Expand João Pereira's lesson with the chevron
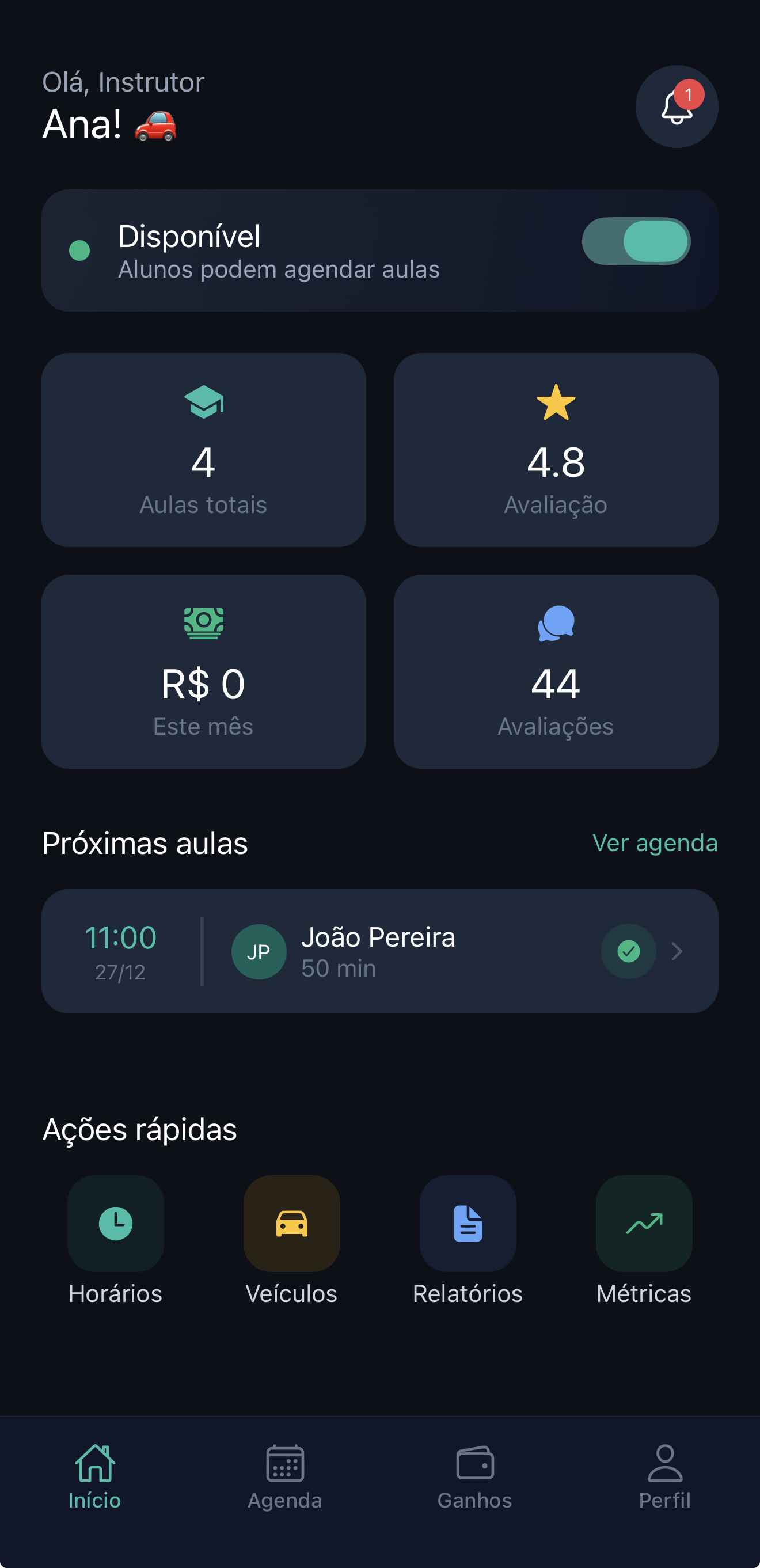This screenshot has height=1568, width=760. tap(678, 951)
